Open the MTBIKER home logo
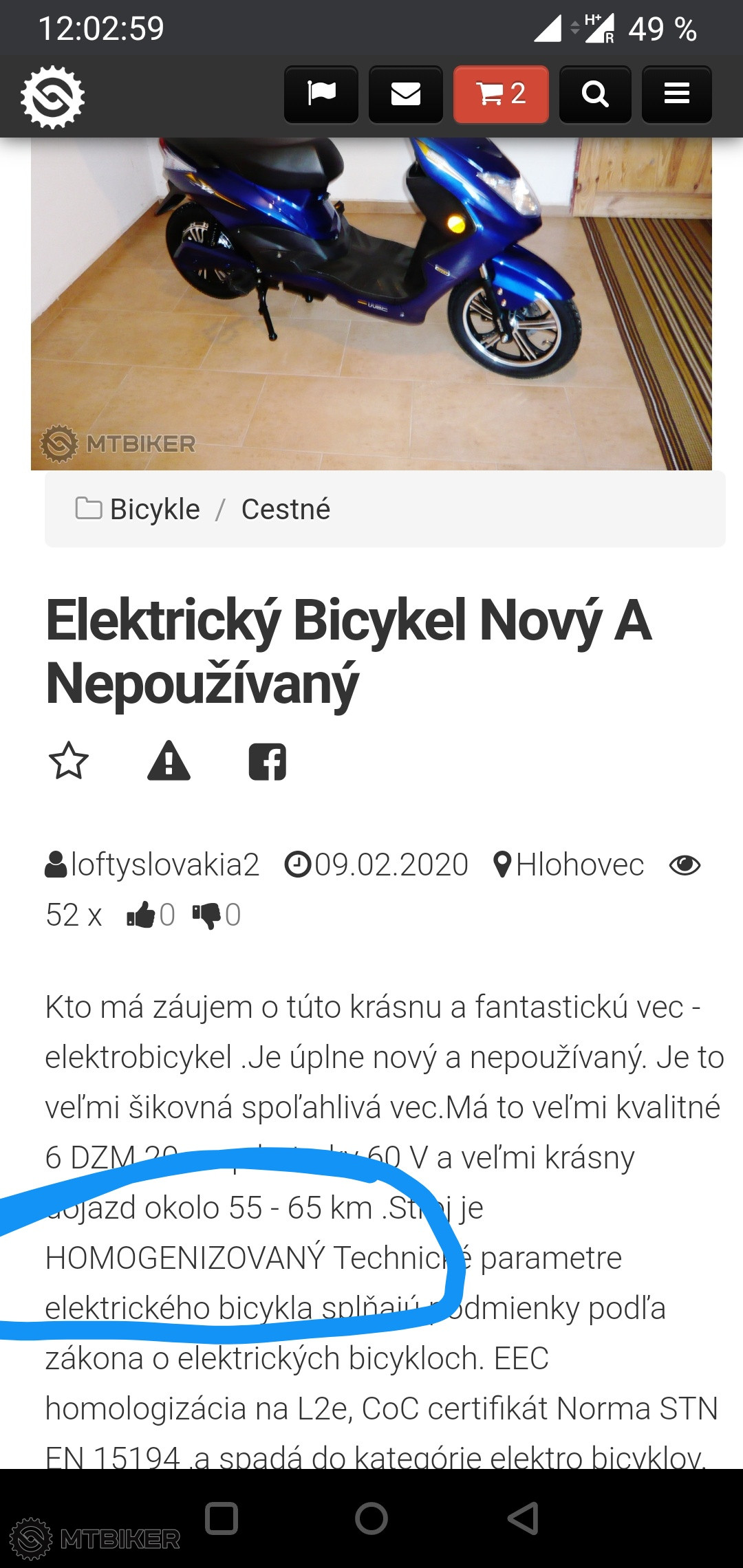This screenshot has width=743, height=1568. point(52,96)
